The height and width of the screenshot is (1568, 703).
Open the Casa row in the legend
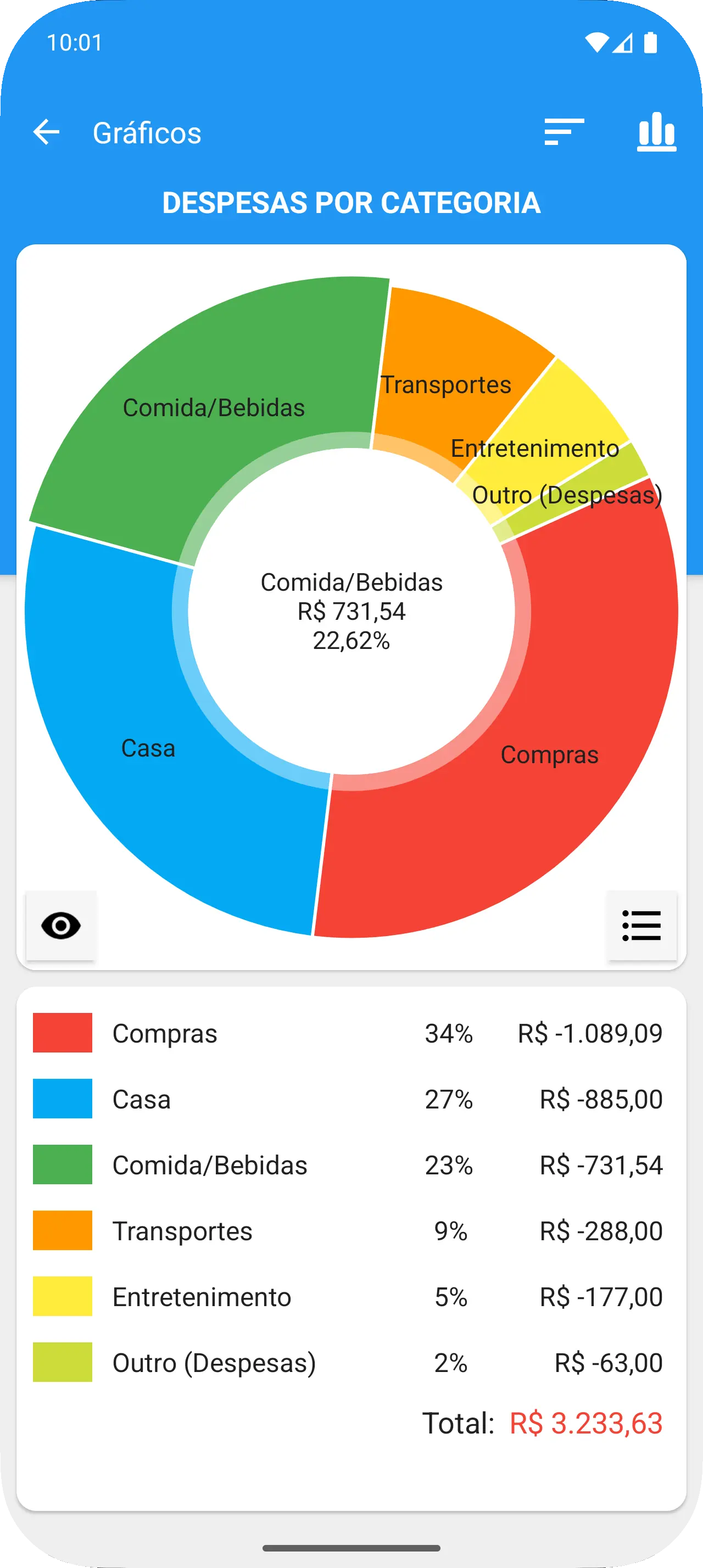350,1099
